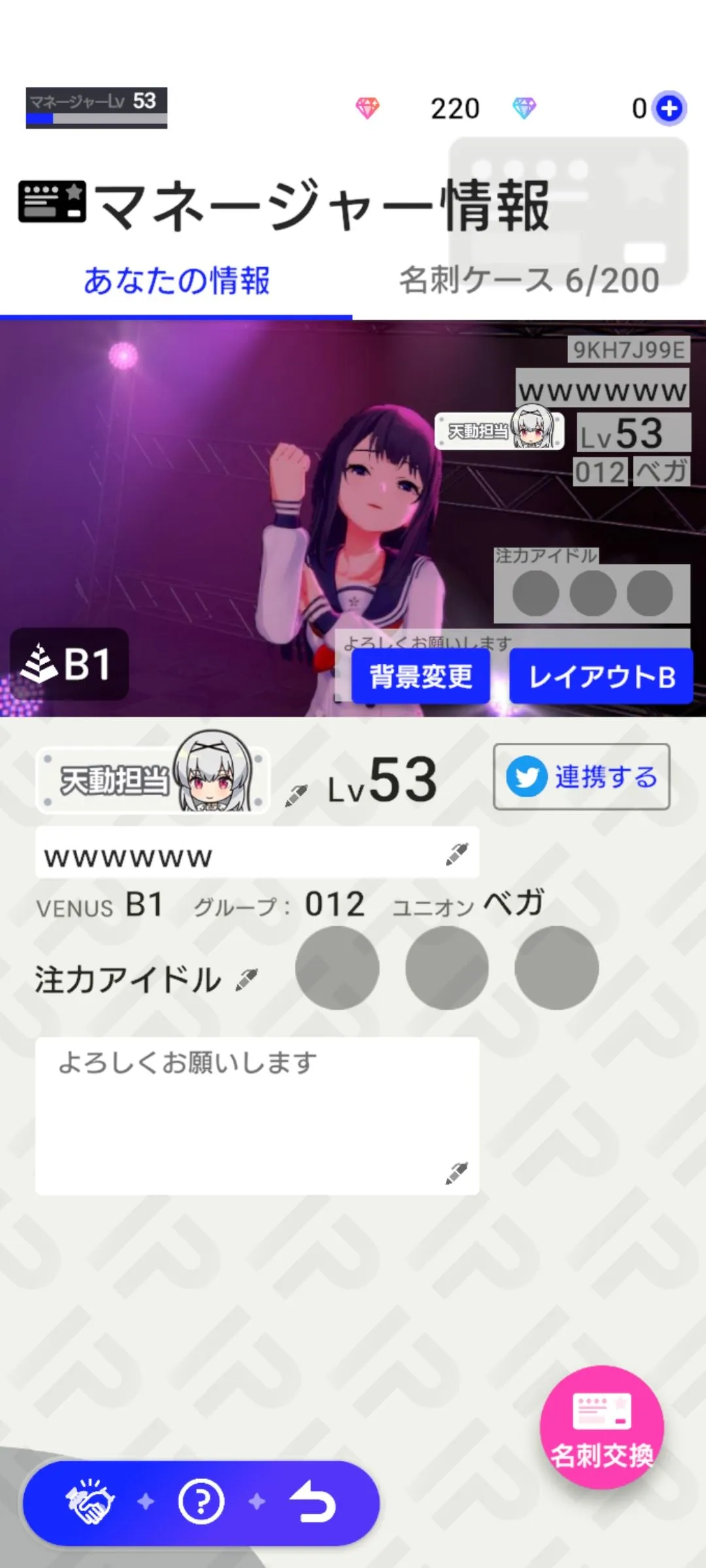
Task: Switch to the 名刺ケース tab
Action: [x=529, y=281]
